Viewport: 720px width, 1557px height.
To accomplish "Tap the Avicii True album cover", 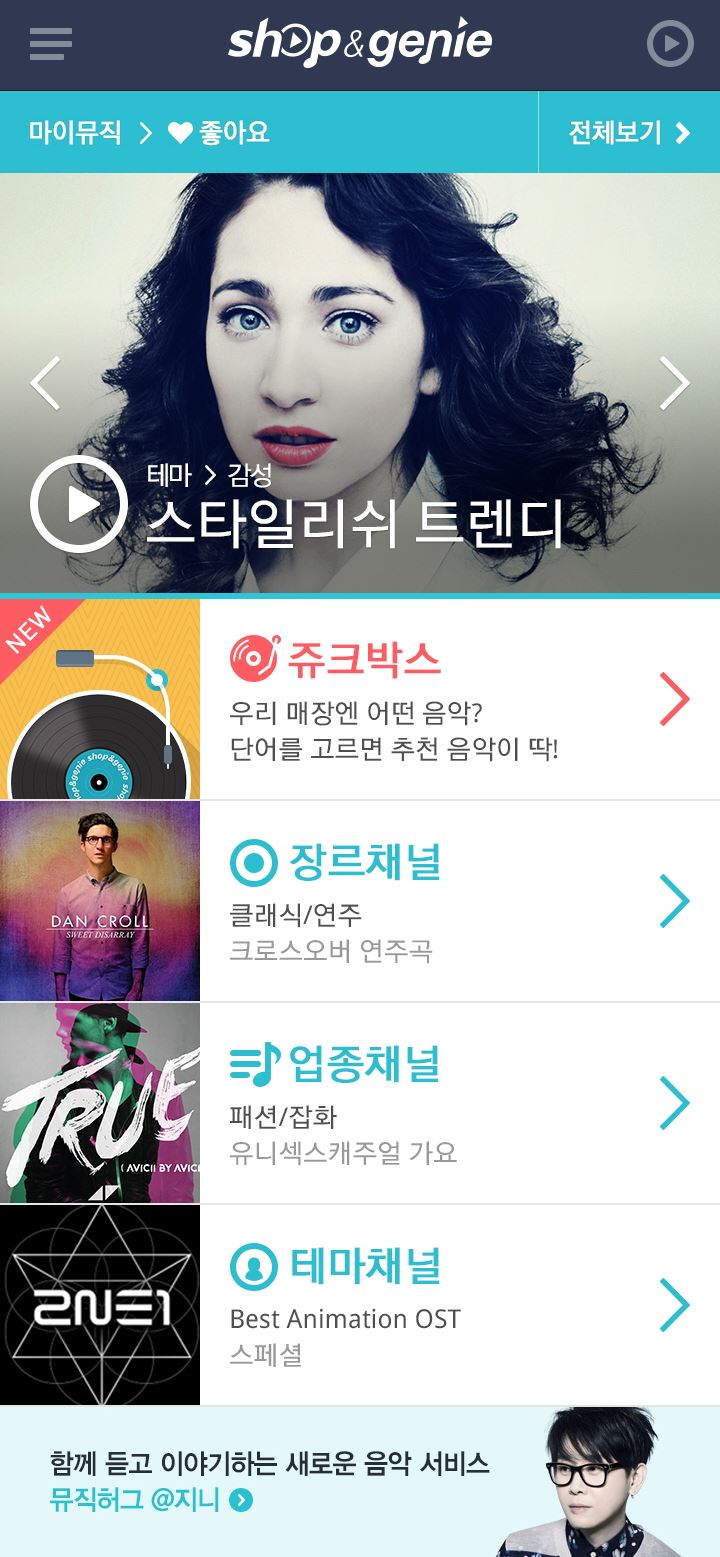I will point(100,1103).
